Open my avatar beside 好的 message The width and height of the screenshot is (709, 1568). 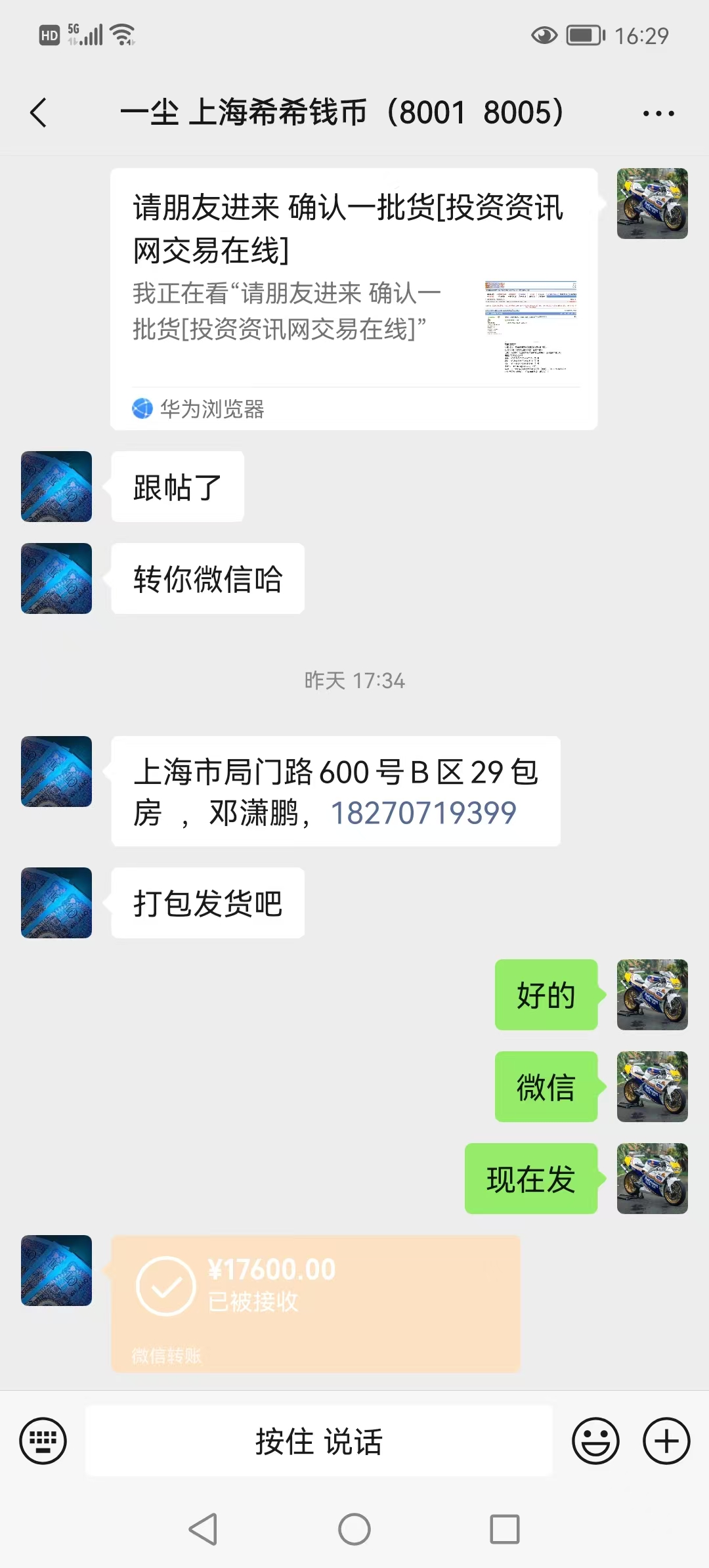652,995
